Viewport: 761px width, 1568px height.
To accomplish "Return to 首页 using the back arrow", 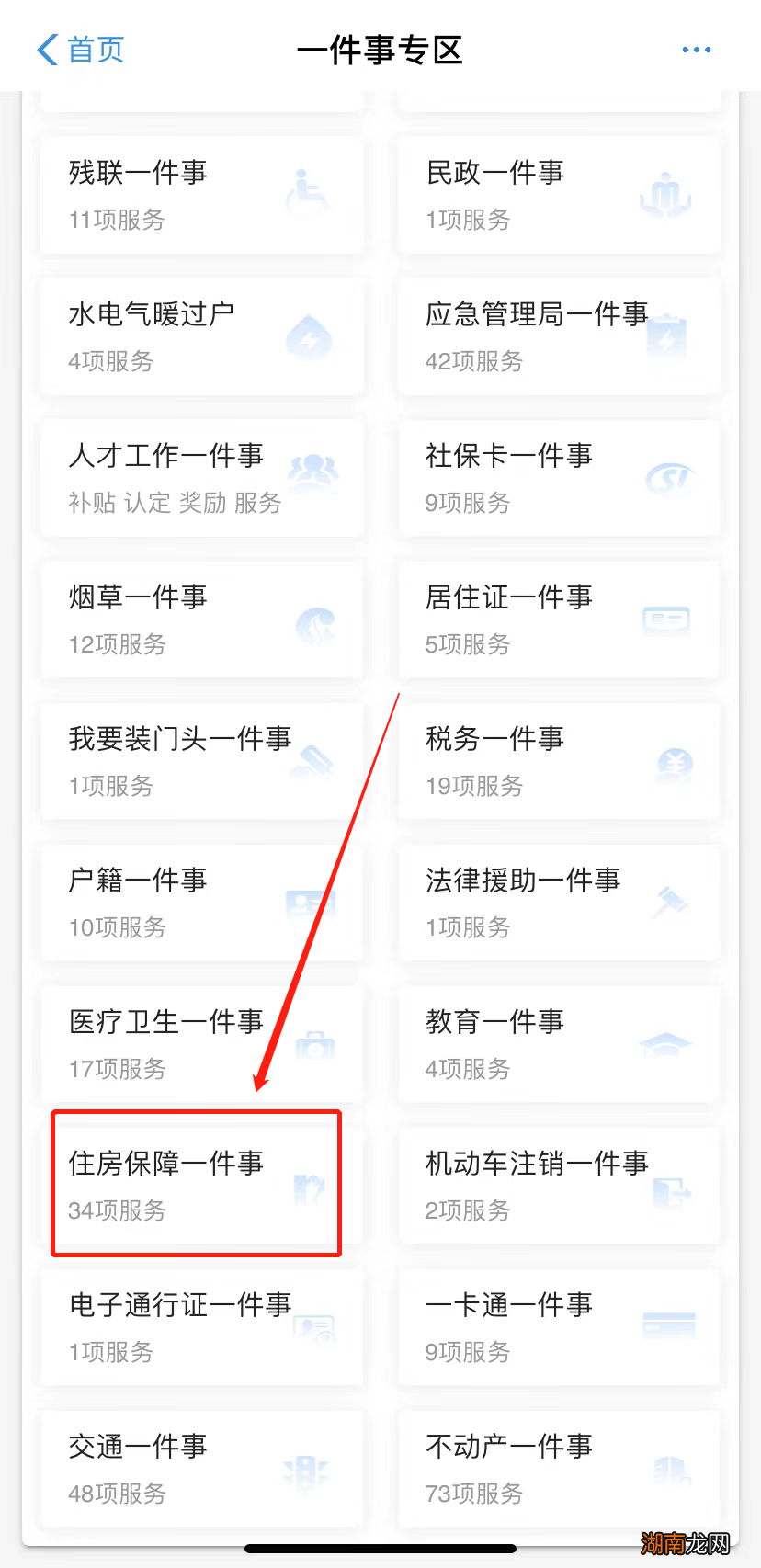I will click(x=80, y=51).
